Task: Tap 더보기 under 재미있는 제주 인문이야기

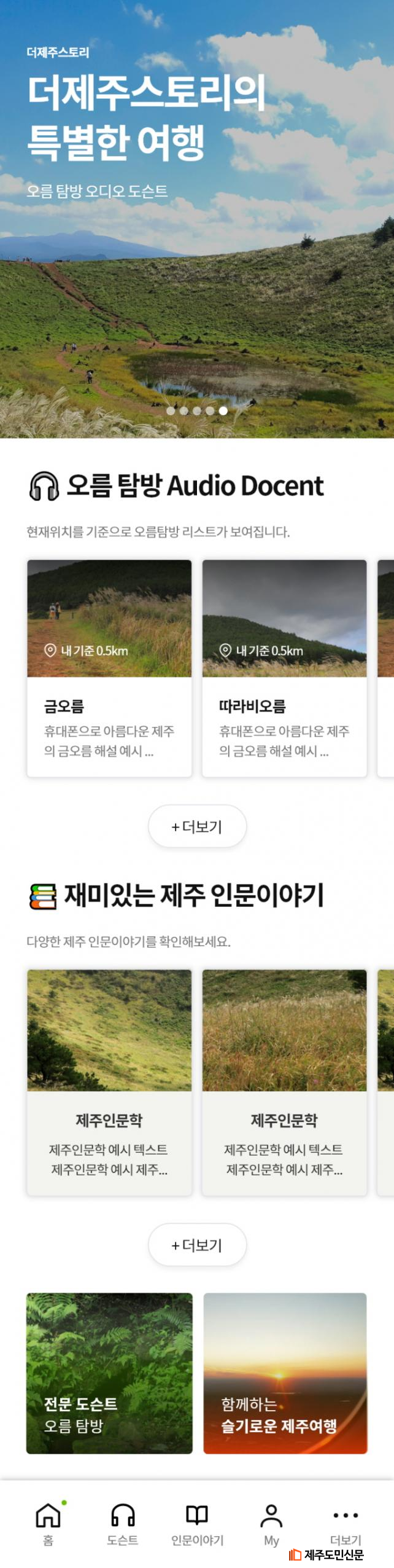Action: click(x=197, y=1245)
